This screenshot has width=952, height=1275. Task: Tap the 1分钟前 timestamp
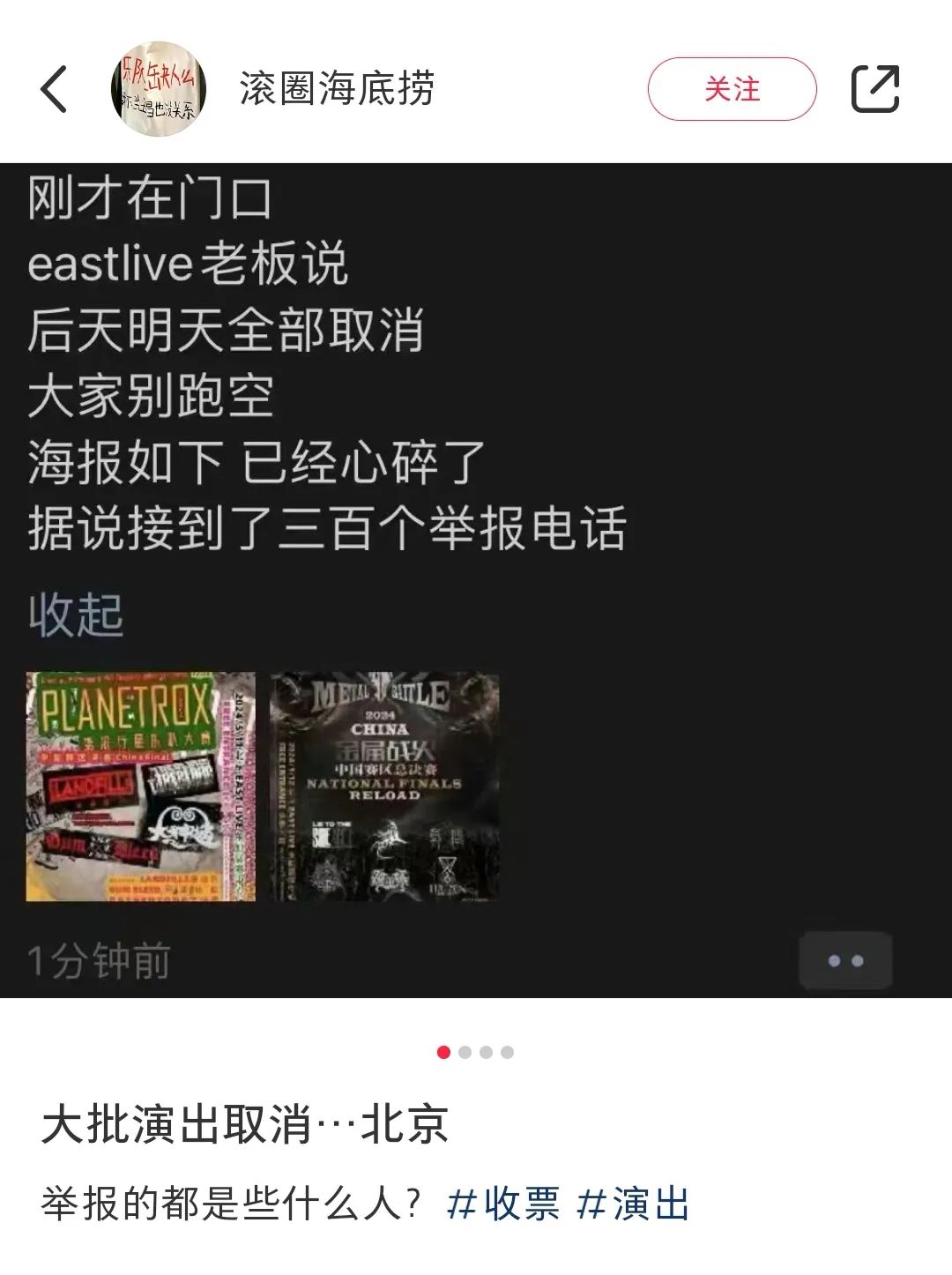pyautogui.click(x=99, y=960)
